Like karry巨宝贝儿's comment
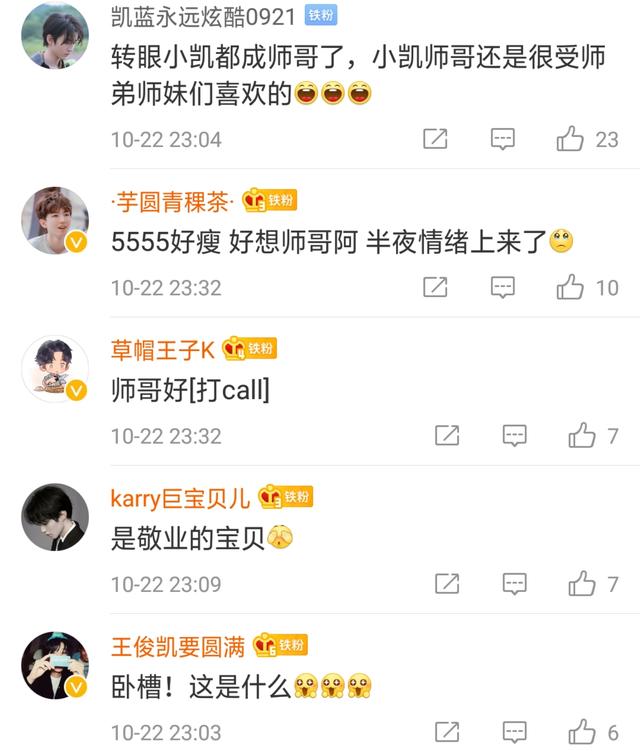The height and width of the screenshot is (751, 640). click(582, 584)
